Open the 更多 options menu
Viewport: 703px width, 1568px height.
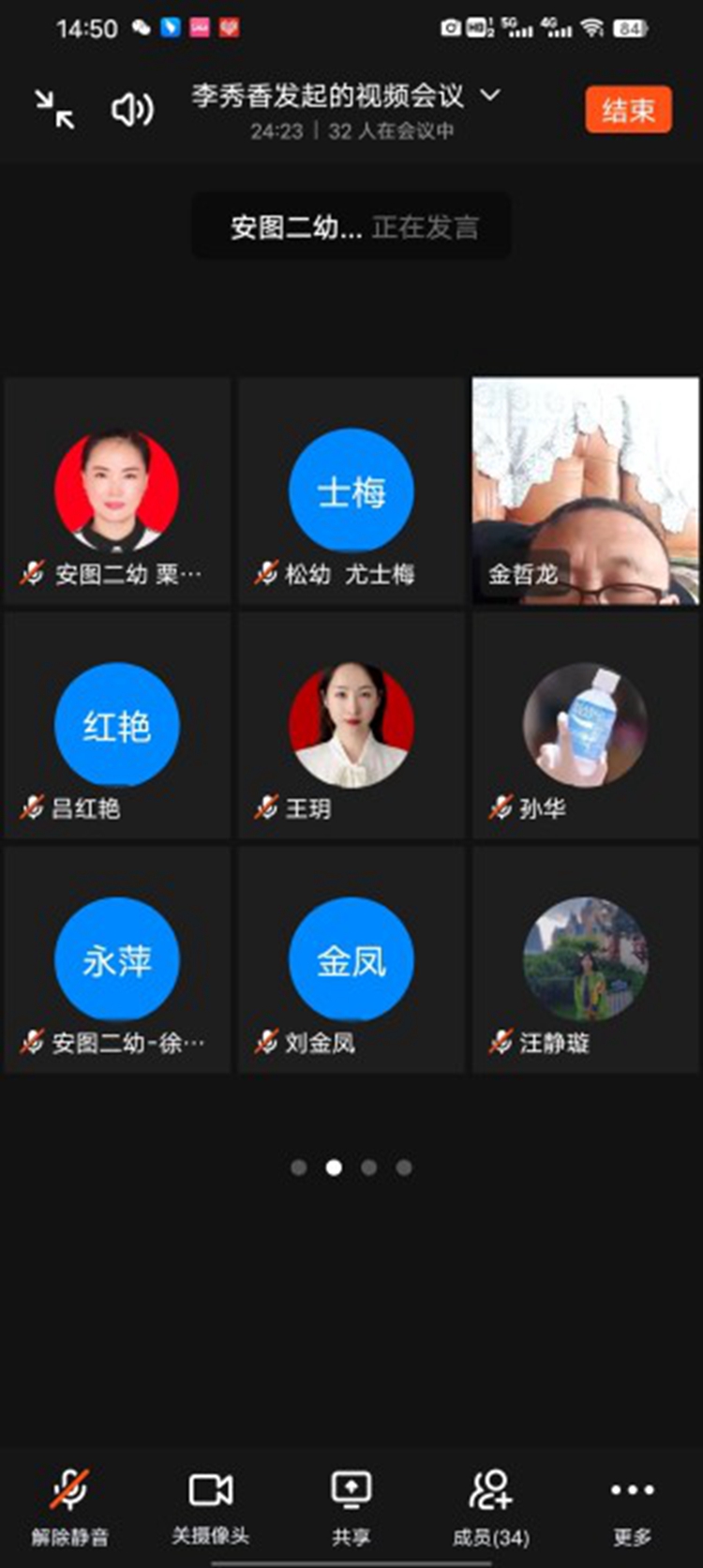(x=632, y=1505)
